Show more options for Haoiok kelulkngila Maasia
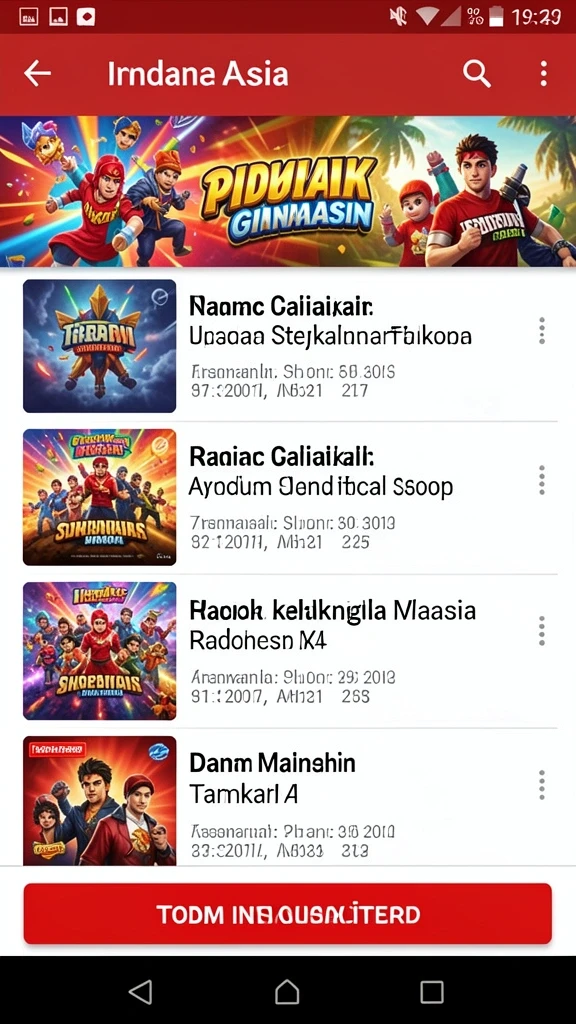This screenshot has width=576, height=1024. pos(541,630)
